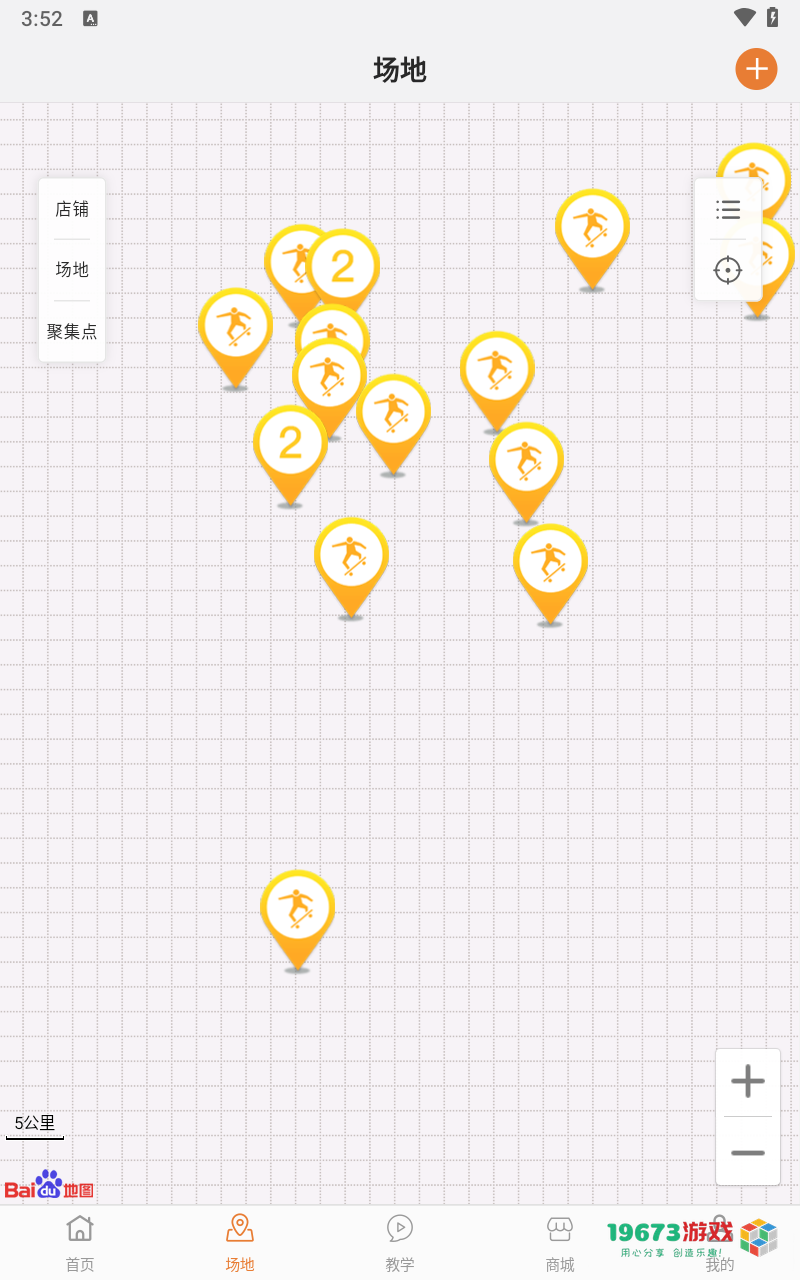The image size is (800, 1280).
Task: Switch to the 首页 tab
Action: point(80,1243)
